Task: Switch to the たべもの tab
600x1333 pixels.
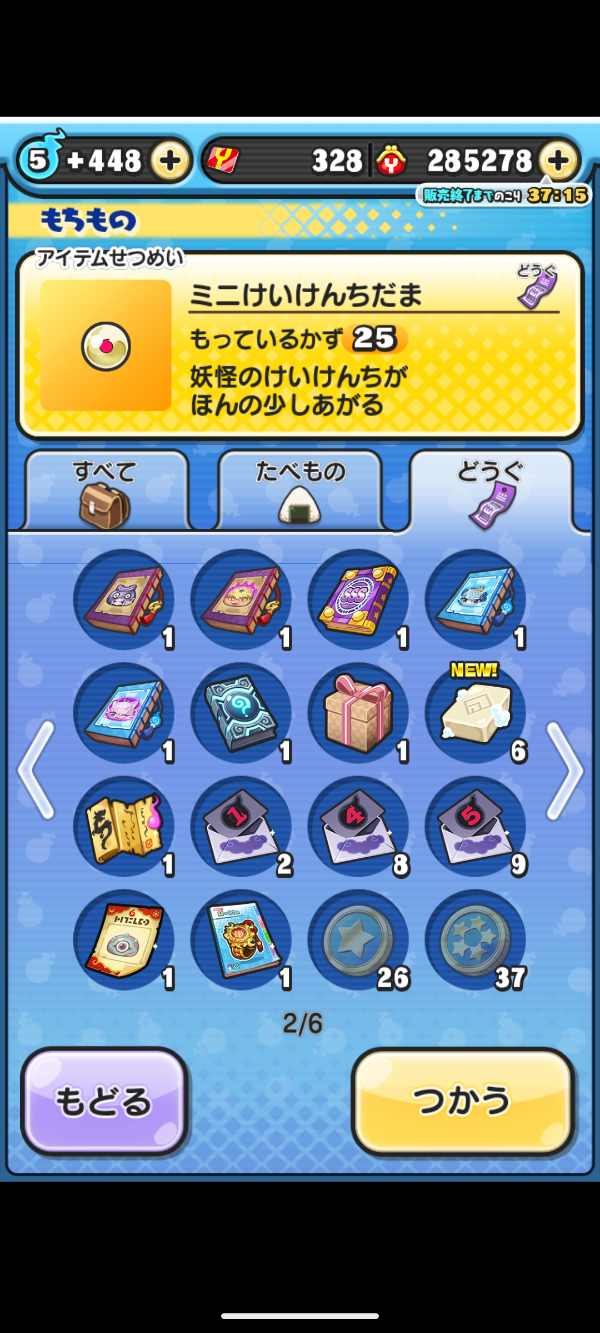Action: pyautogui.click(x=299, y=490)
